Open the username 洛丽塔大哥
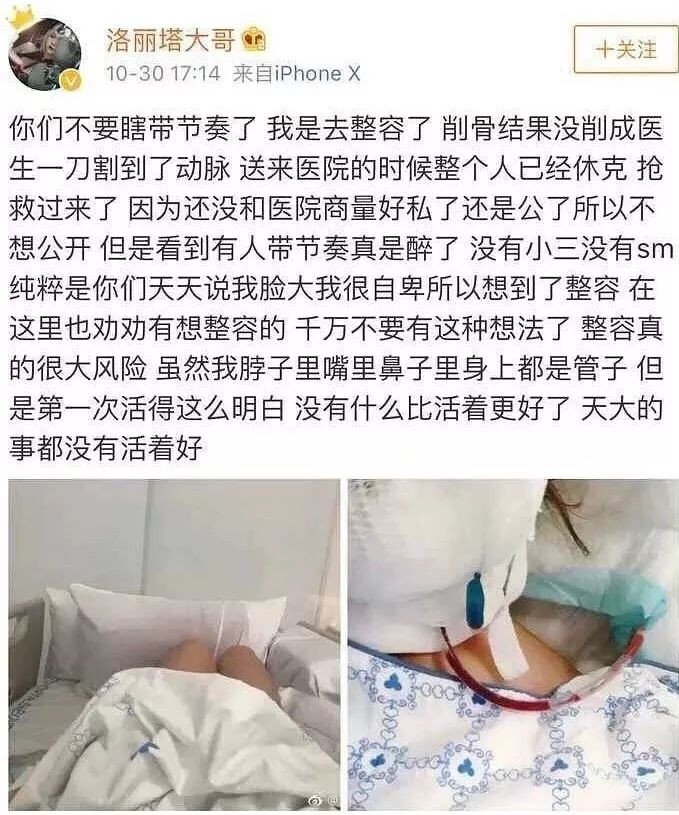Viewport: 679px width, 815px height. tap(172, 38)
